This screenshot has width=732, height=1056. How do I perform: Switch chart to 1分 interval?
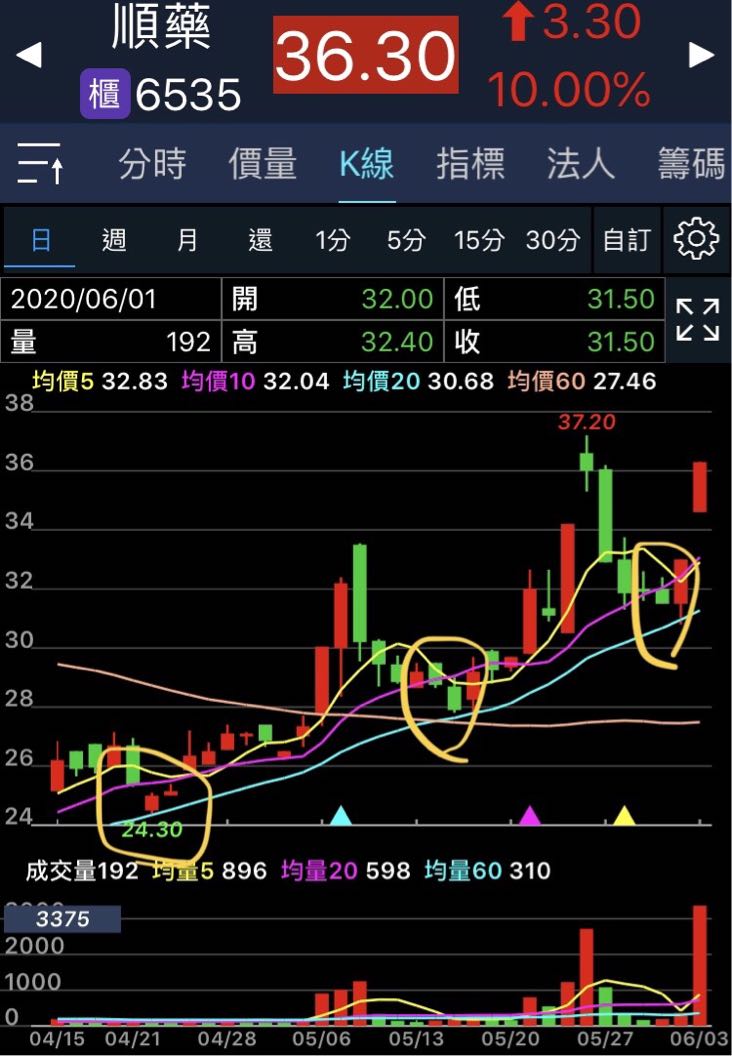332,240
